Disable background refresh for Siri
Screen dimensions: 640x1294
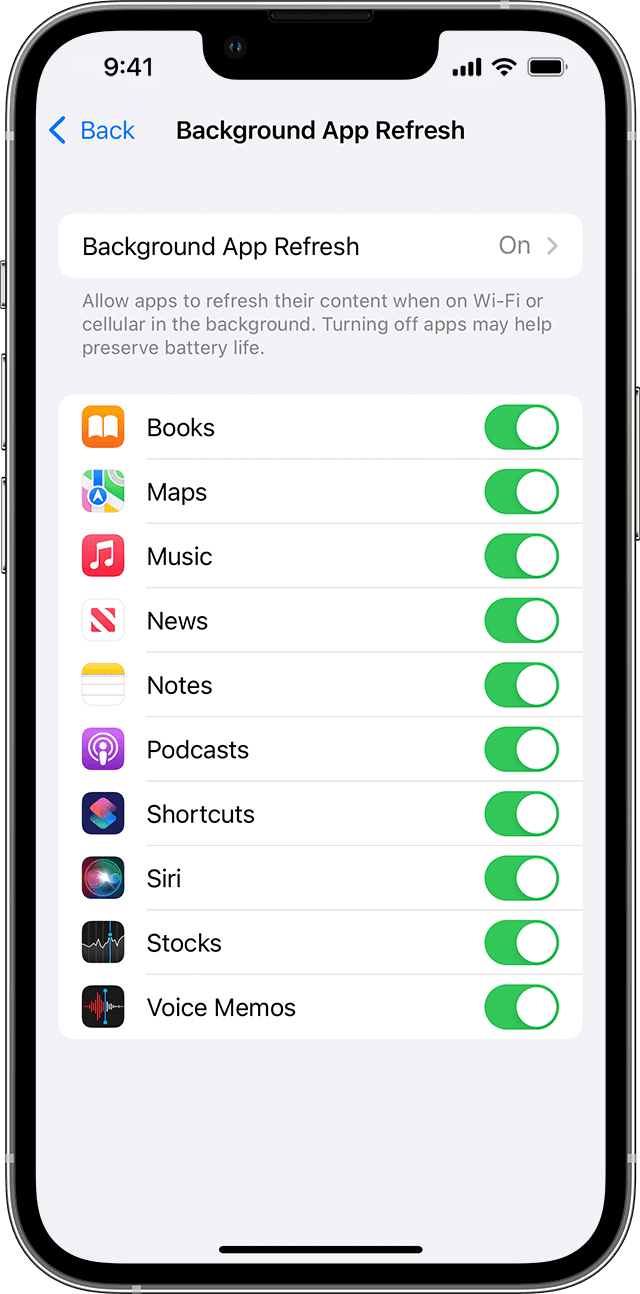click(521, 879)
